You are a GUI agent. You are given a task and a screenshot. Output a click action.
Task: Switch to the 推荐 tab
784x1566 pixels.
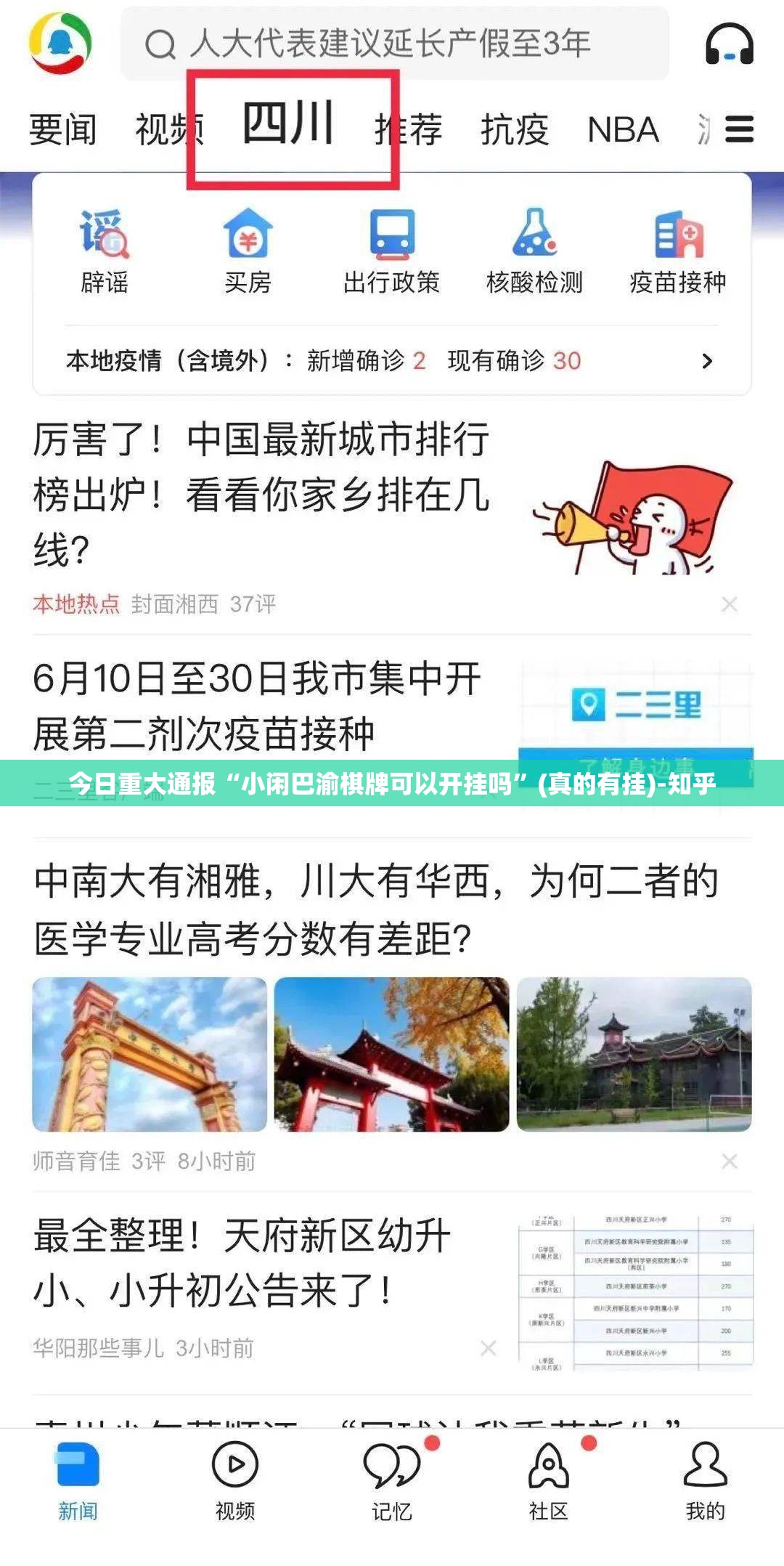point(409,129)
